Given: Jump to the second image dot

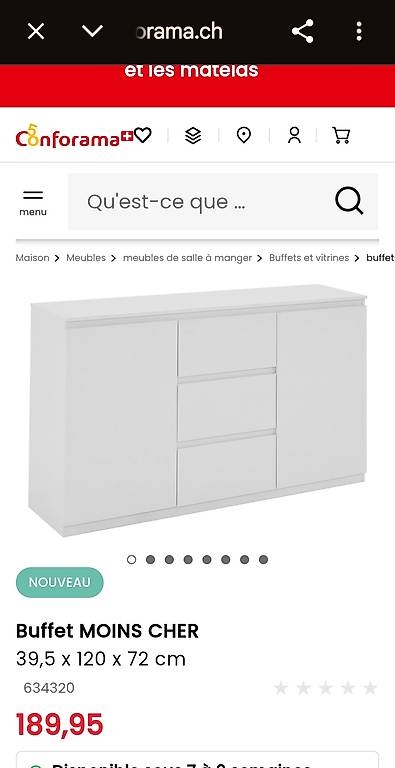Looking at the screenshot, I should coord(150,559).
